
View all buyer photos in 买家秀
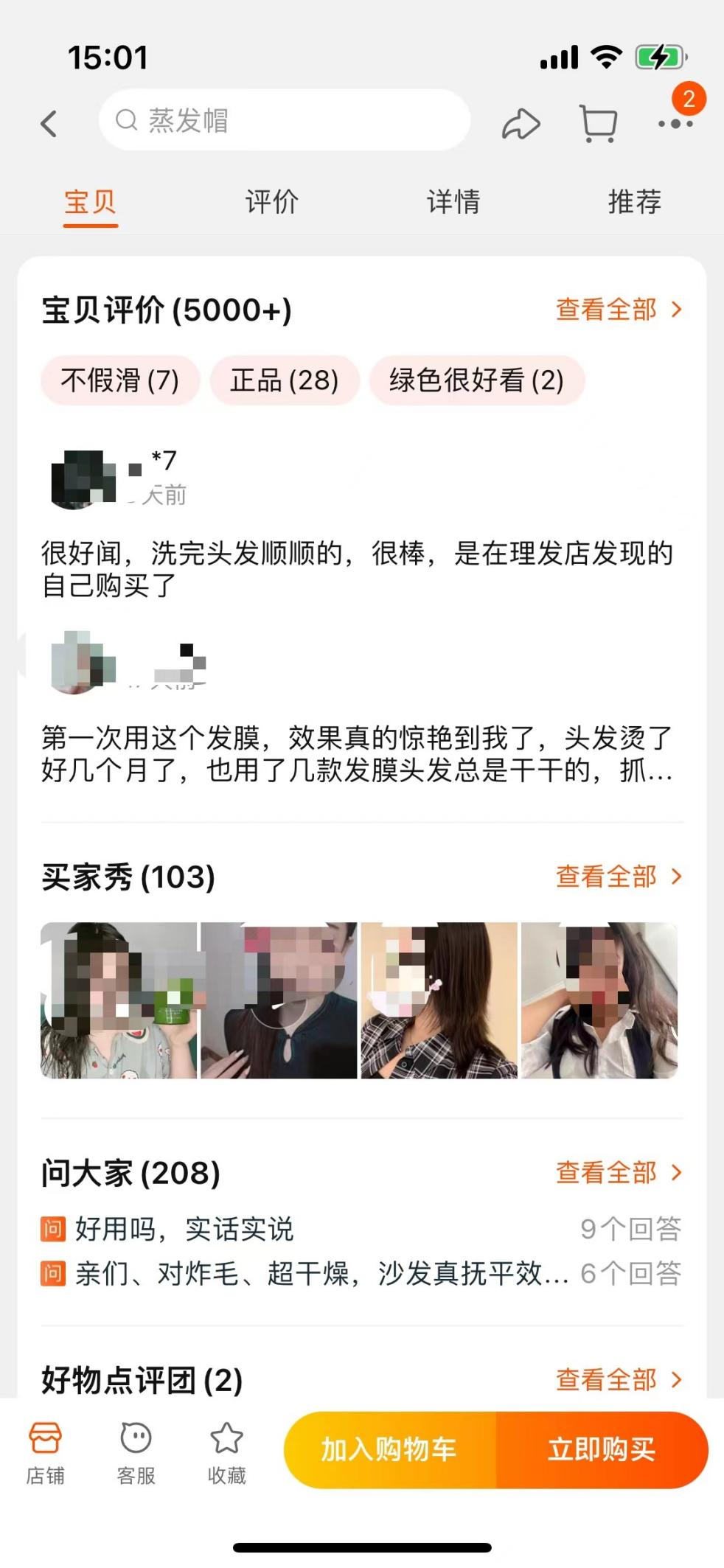click(x=619, y=877)
